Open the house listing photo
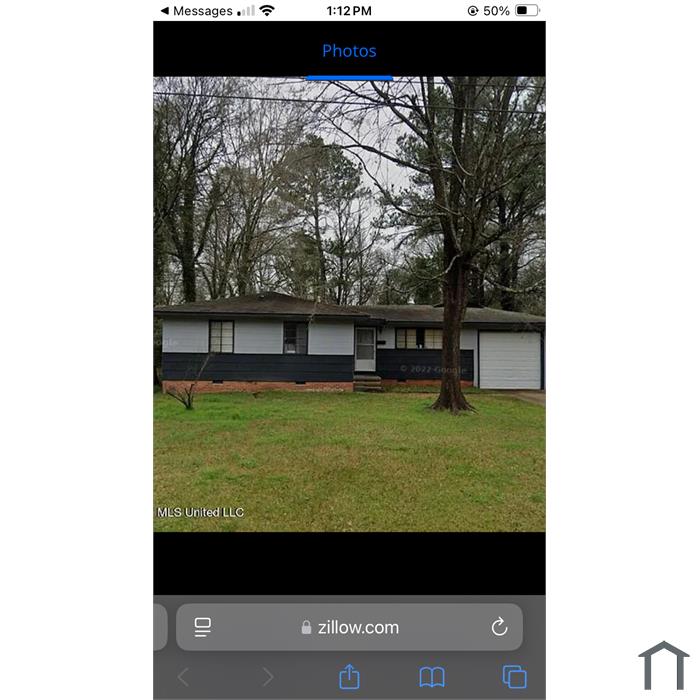Screen dimensions: 700x700 [x=349, y=304]
